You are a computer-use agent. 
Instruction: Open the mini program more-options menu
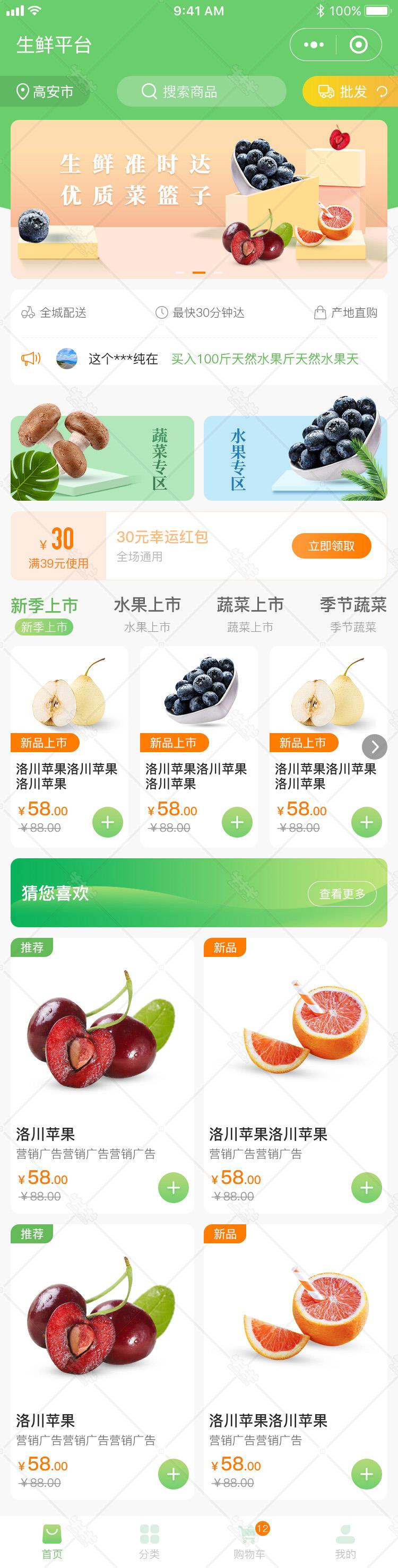click(x=314, y=45)
